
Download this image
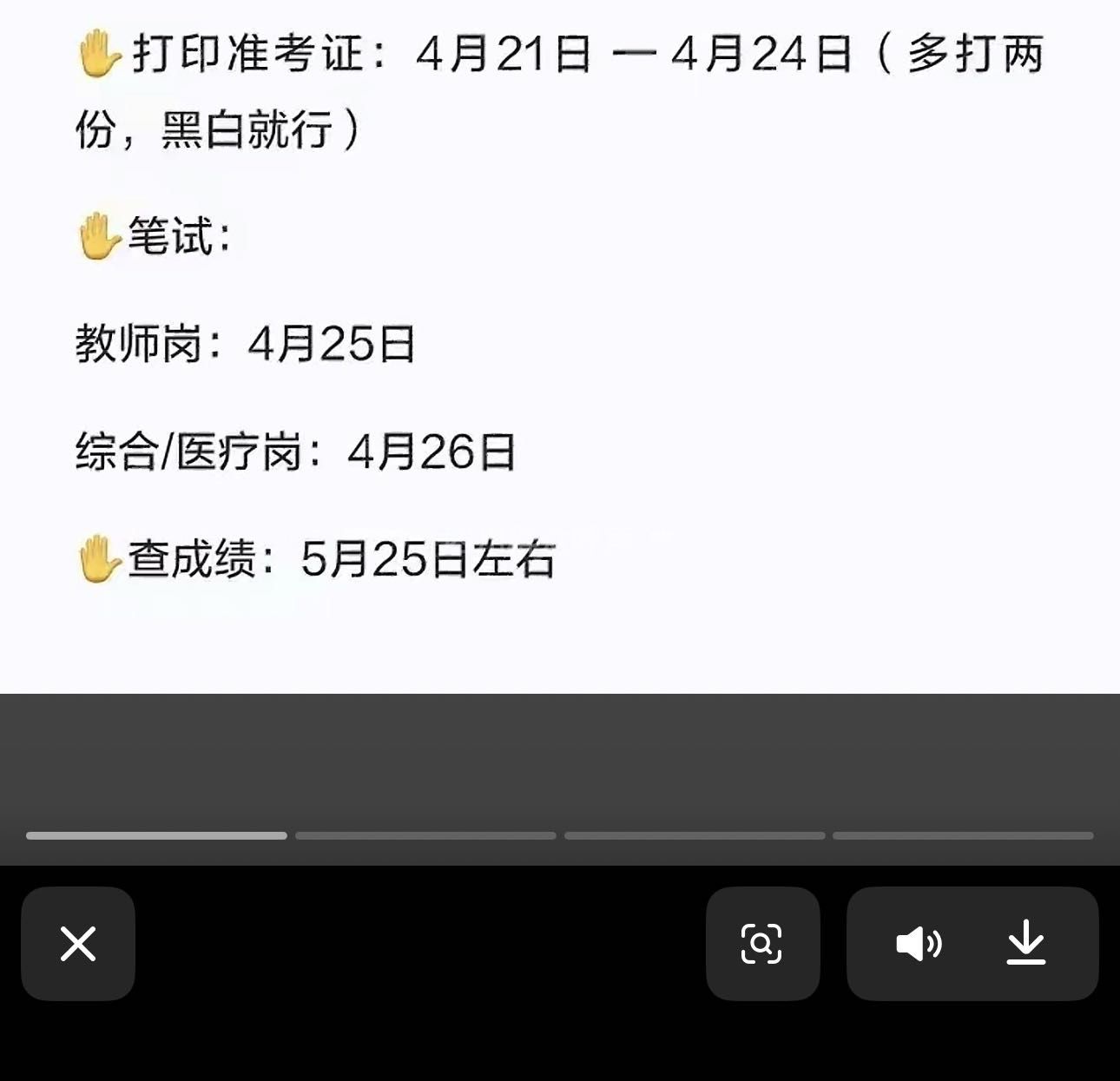coord(1025,944)
